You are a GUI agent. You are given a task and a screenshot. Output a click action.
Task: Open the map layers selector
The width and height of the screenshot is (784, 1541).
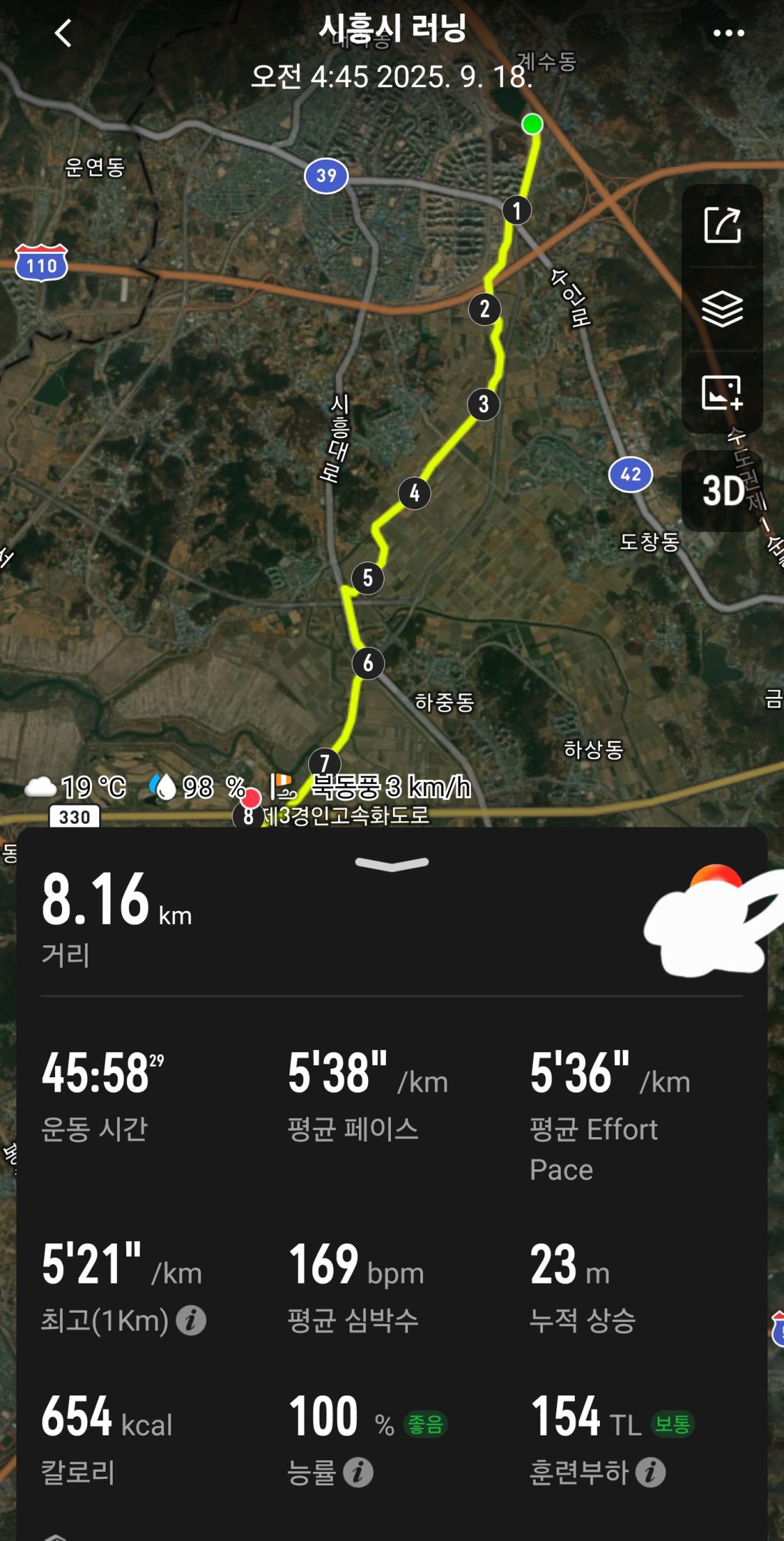722,309
